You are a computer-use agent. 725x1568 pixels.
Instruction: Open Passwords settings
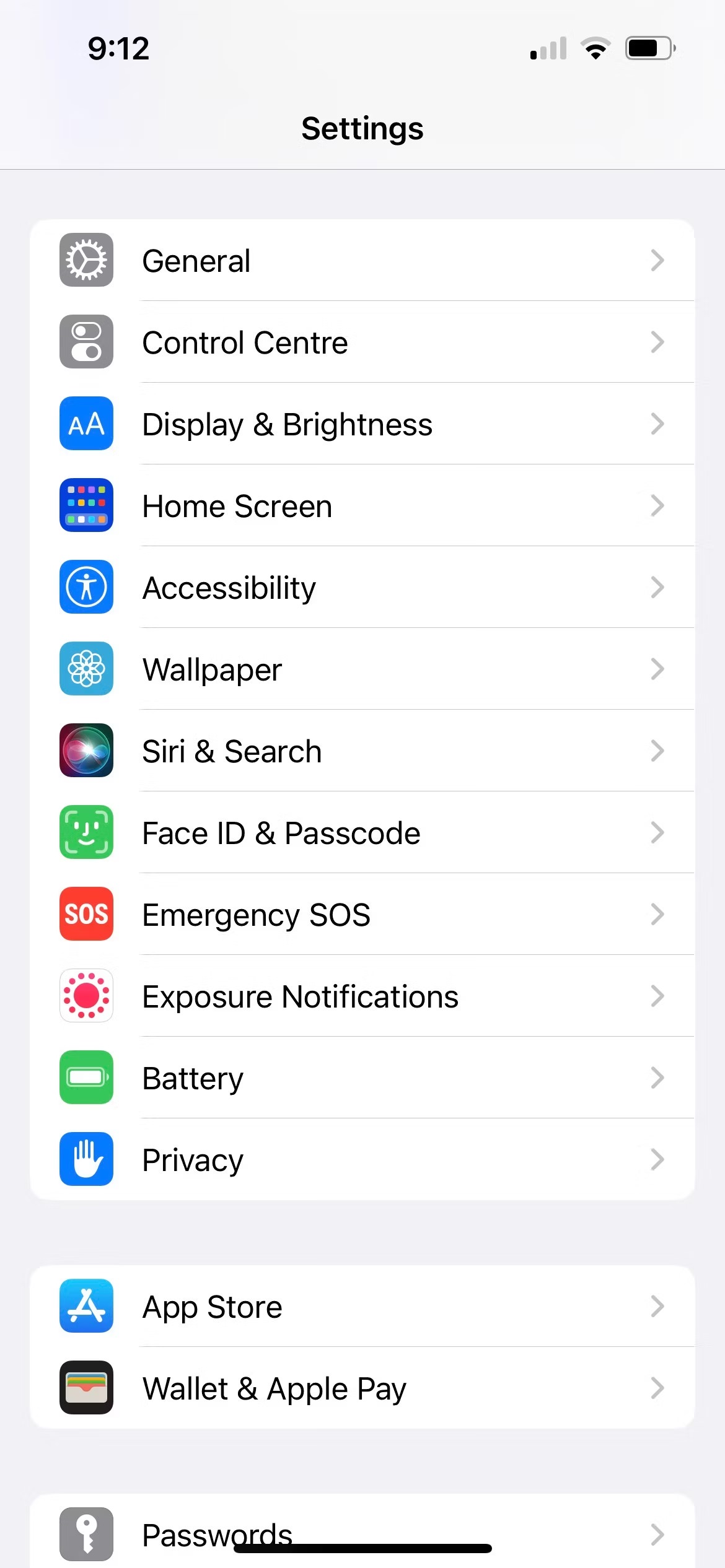tap(362, 1530)
